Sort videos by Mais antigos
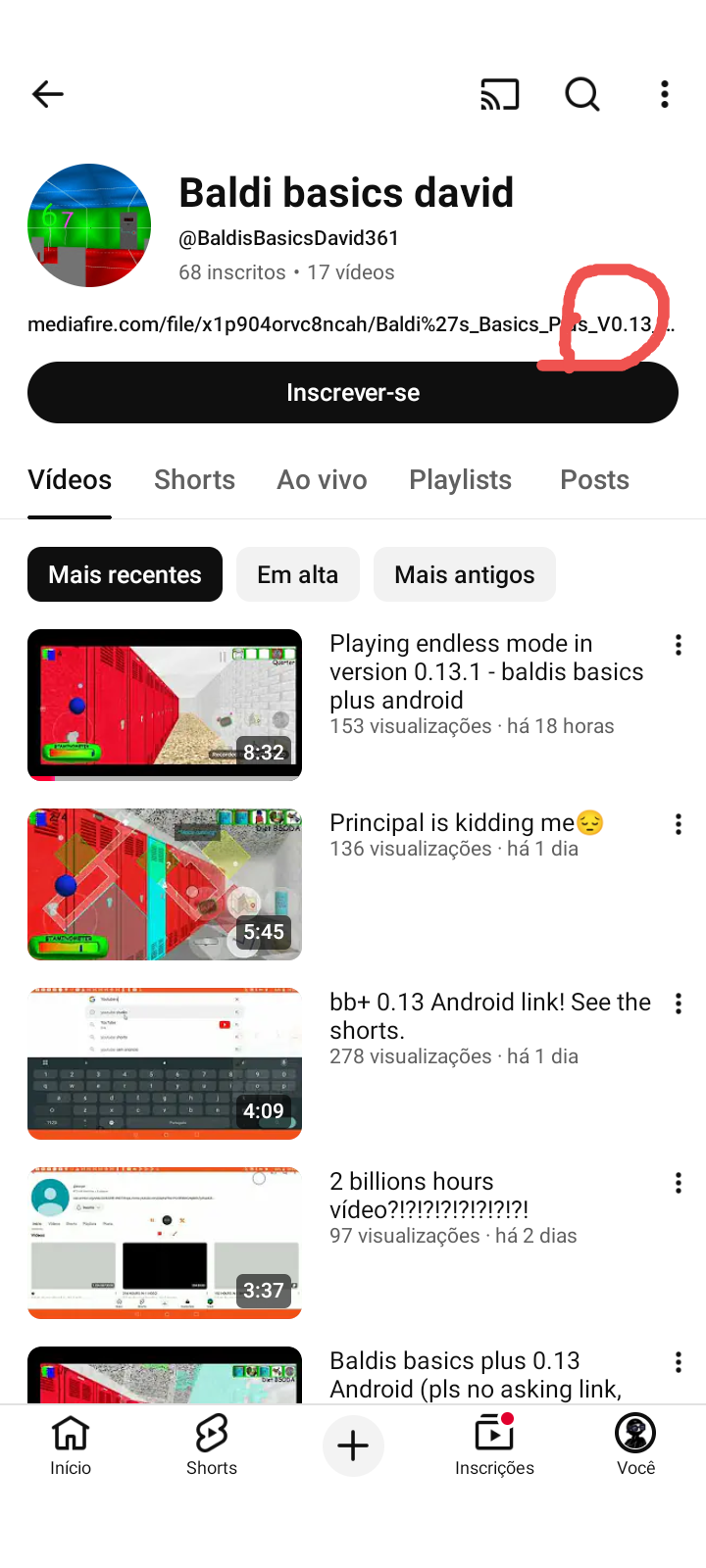The image size is (706, 1568). (464, 574)
